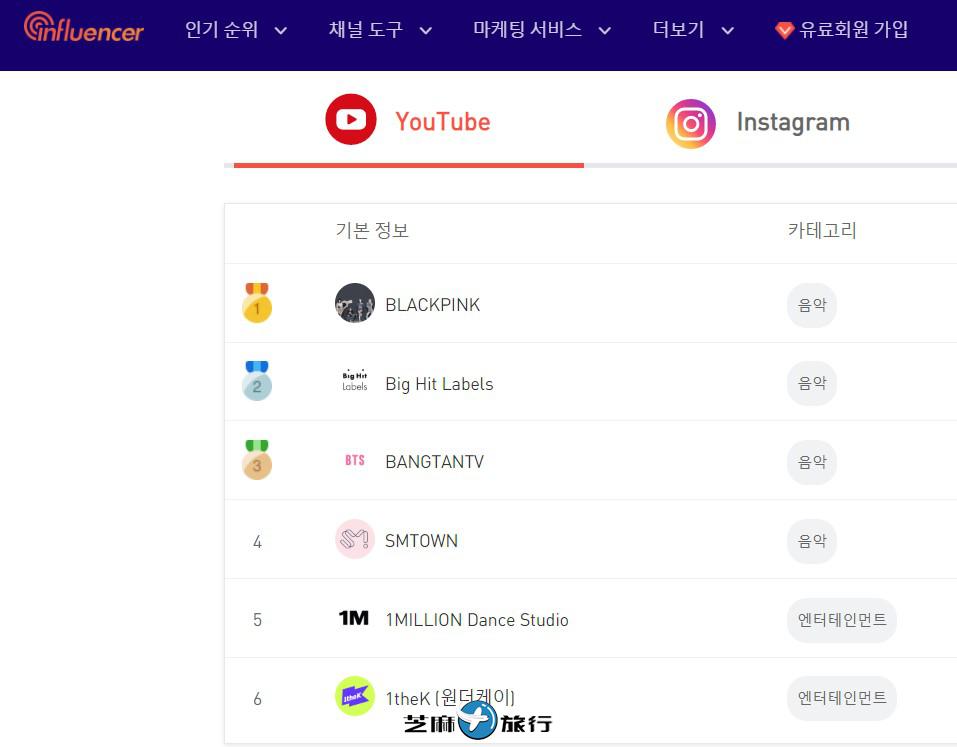The image size is (957, 747).
Task: Tap 유료회원 가입 link
Action: 842,30
